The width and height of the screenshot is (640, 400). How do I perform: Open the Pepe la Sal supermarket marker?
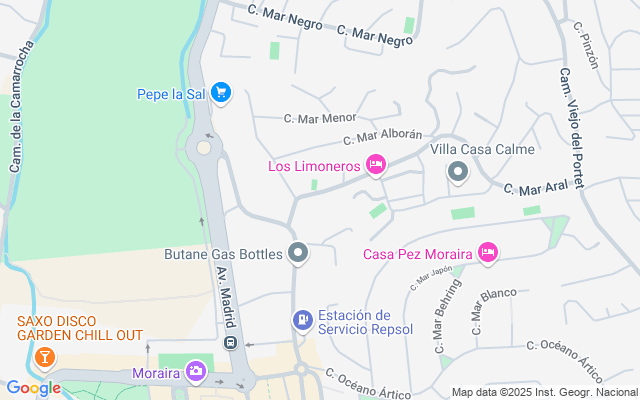(222, 95)
